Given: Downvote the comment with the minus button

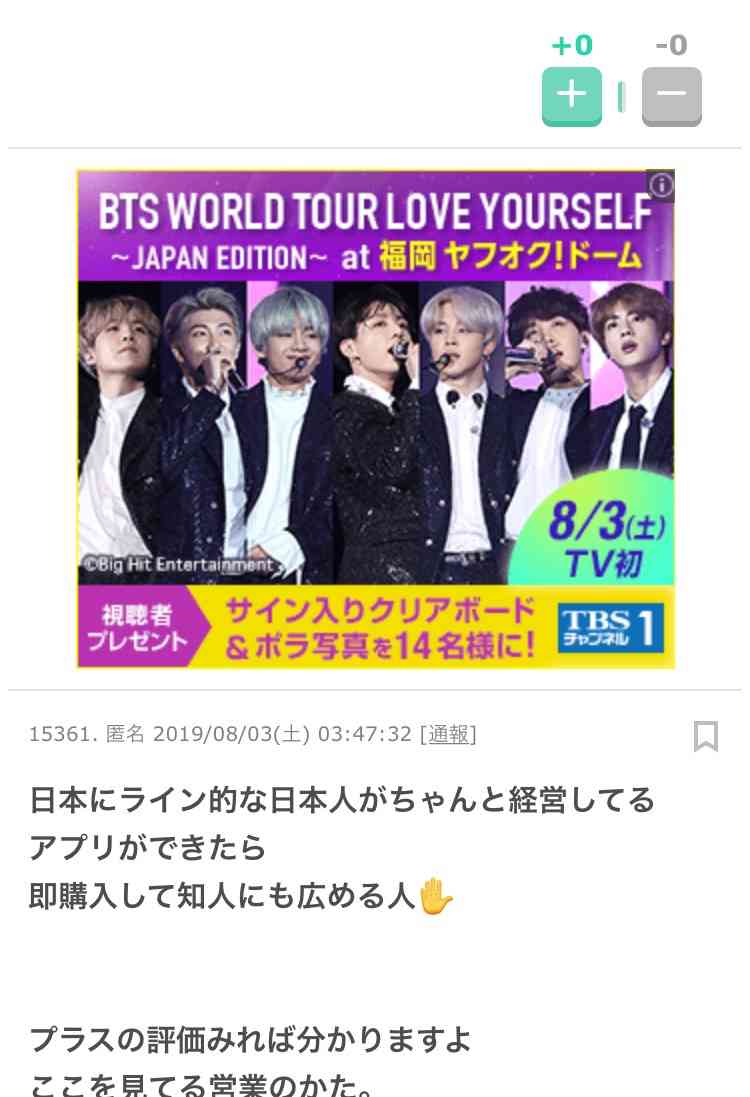Looking at the screenshot, I should pos(671,95).
